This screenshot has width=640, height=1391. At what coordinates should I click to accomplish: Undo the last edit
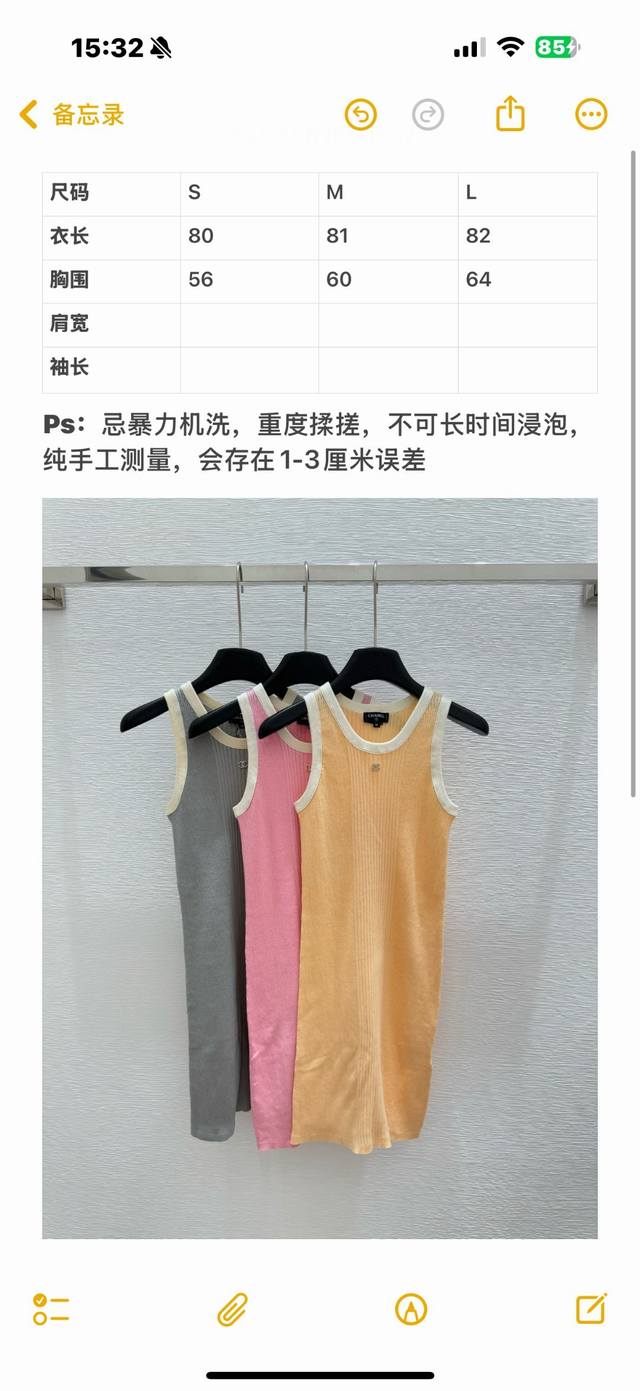[361, 115]
